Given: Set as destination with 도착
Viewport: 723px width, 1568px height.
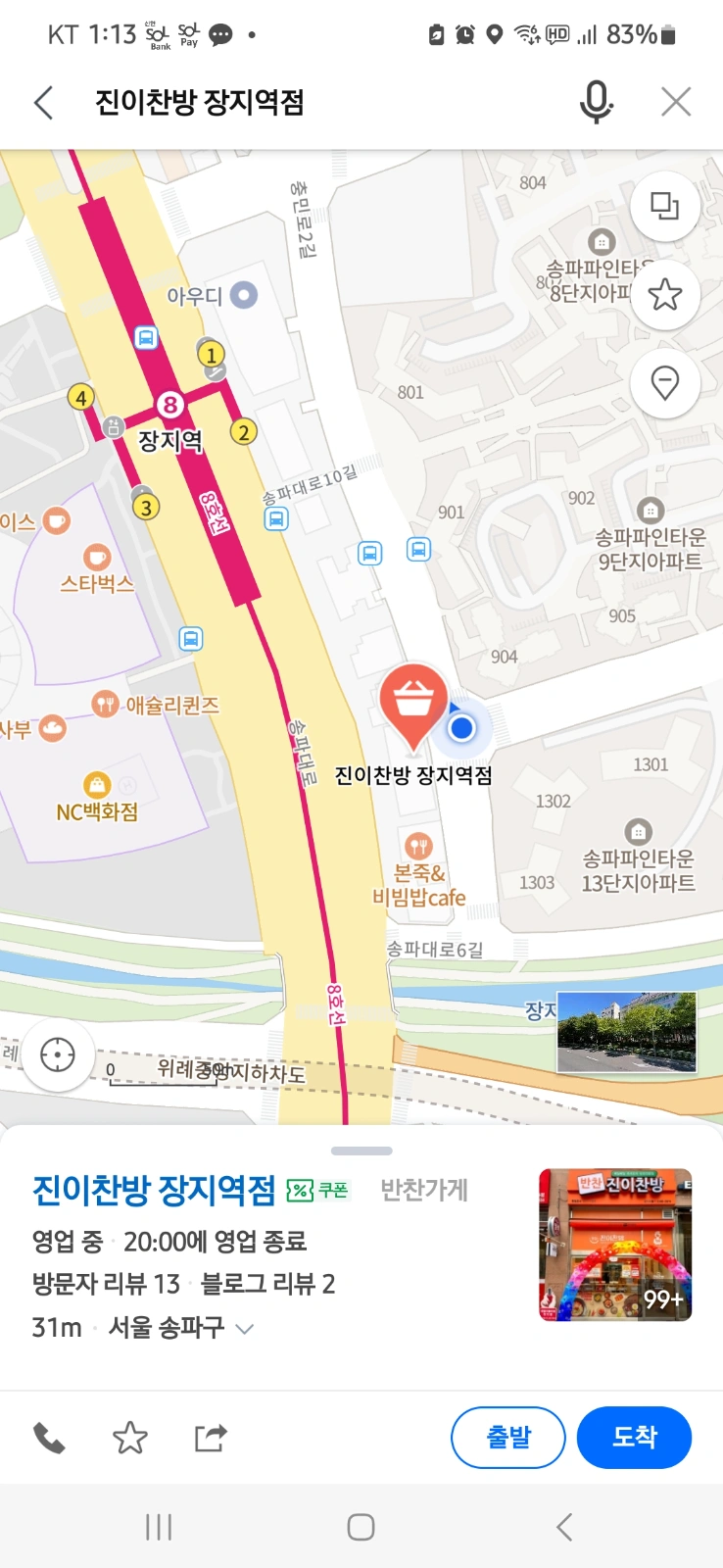Looking at the screenshot, I should coord(635,1438).
